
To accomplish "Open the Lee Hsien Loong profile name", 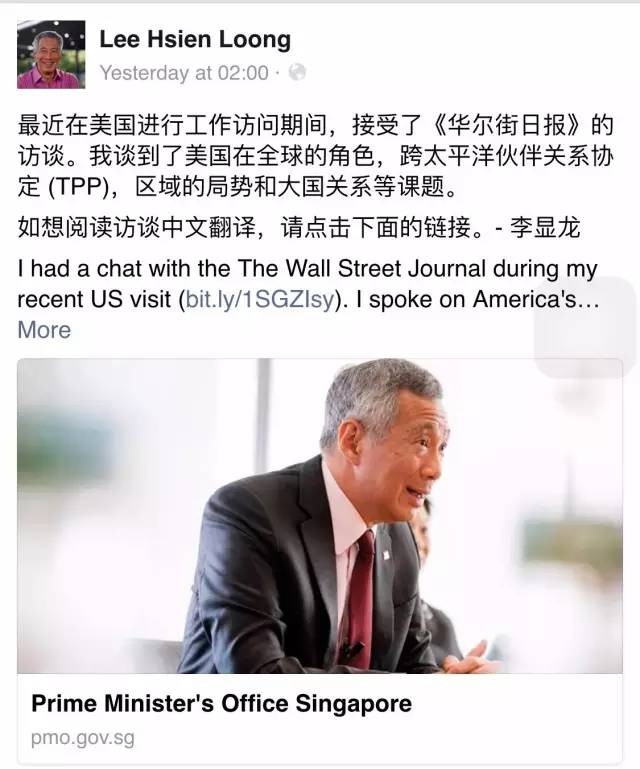I will click(x=195, y=41).
